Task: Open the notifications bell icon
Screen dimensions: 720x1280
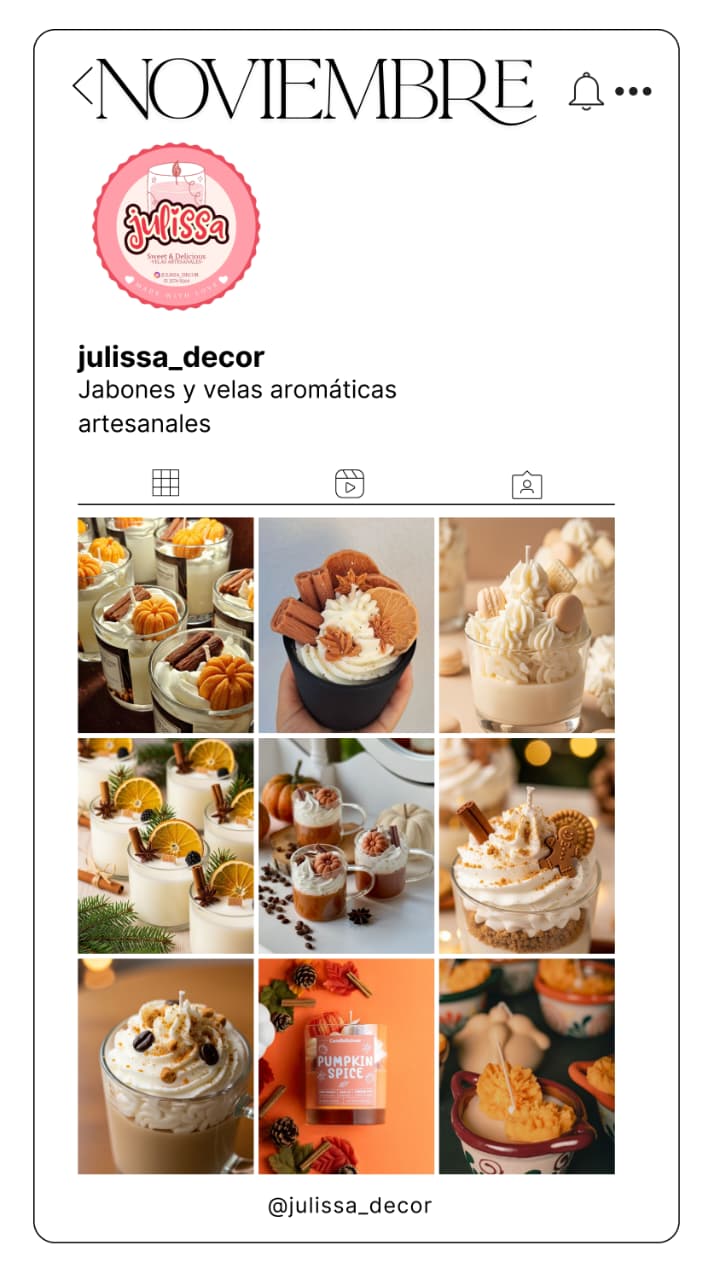Action: 585,90
